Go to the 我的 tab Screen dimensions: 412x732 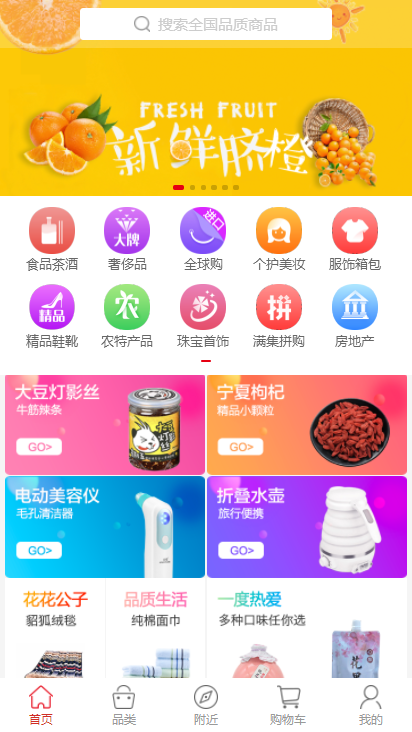[370, 705]
